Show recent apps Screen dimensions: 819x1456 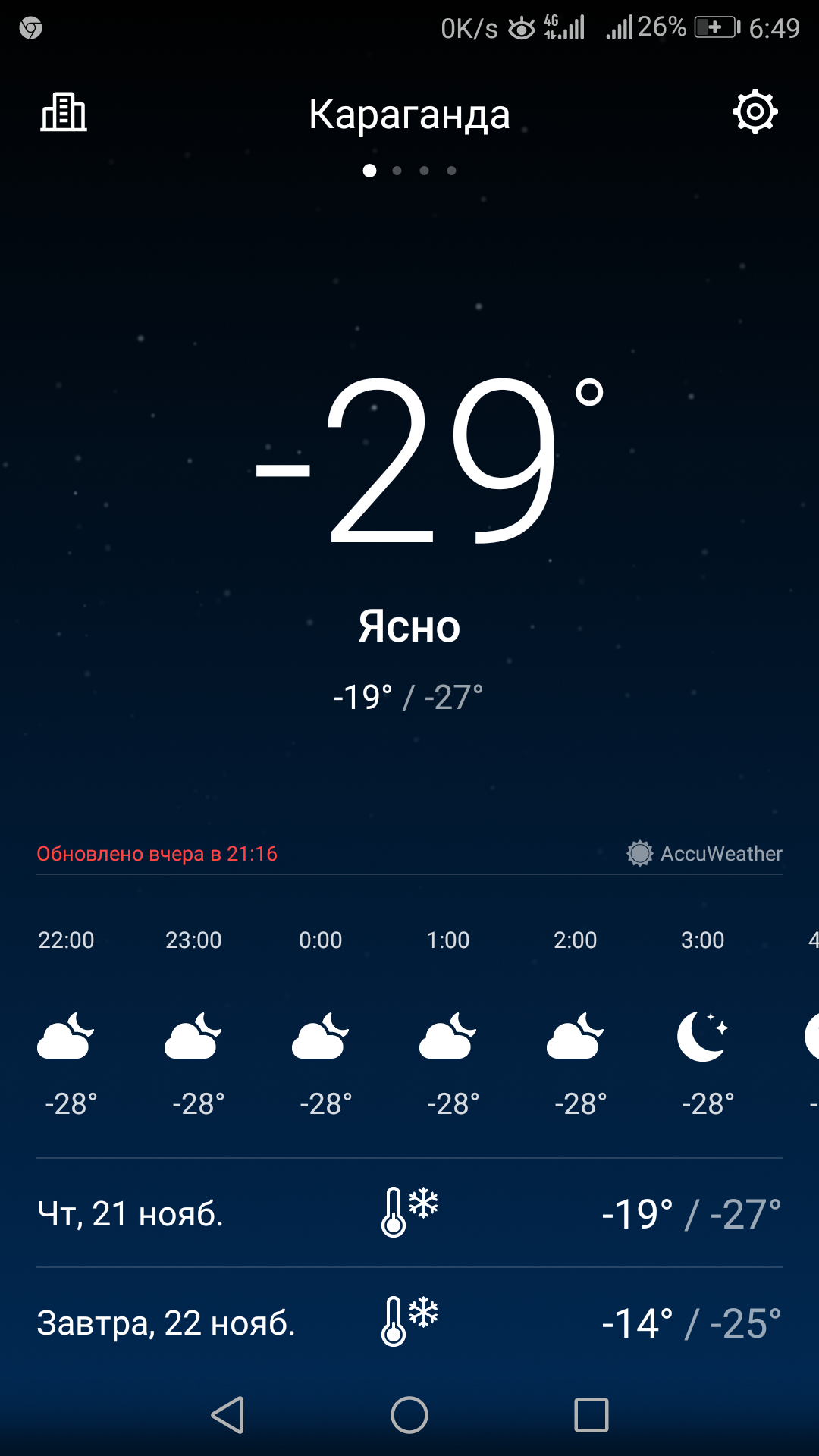(591, 1415)
